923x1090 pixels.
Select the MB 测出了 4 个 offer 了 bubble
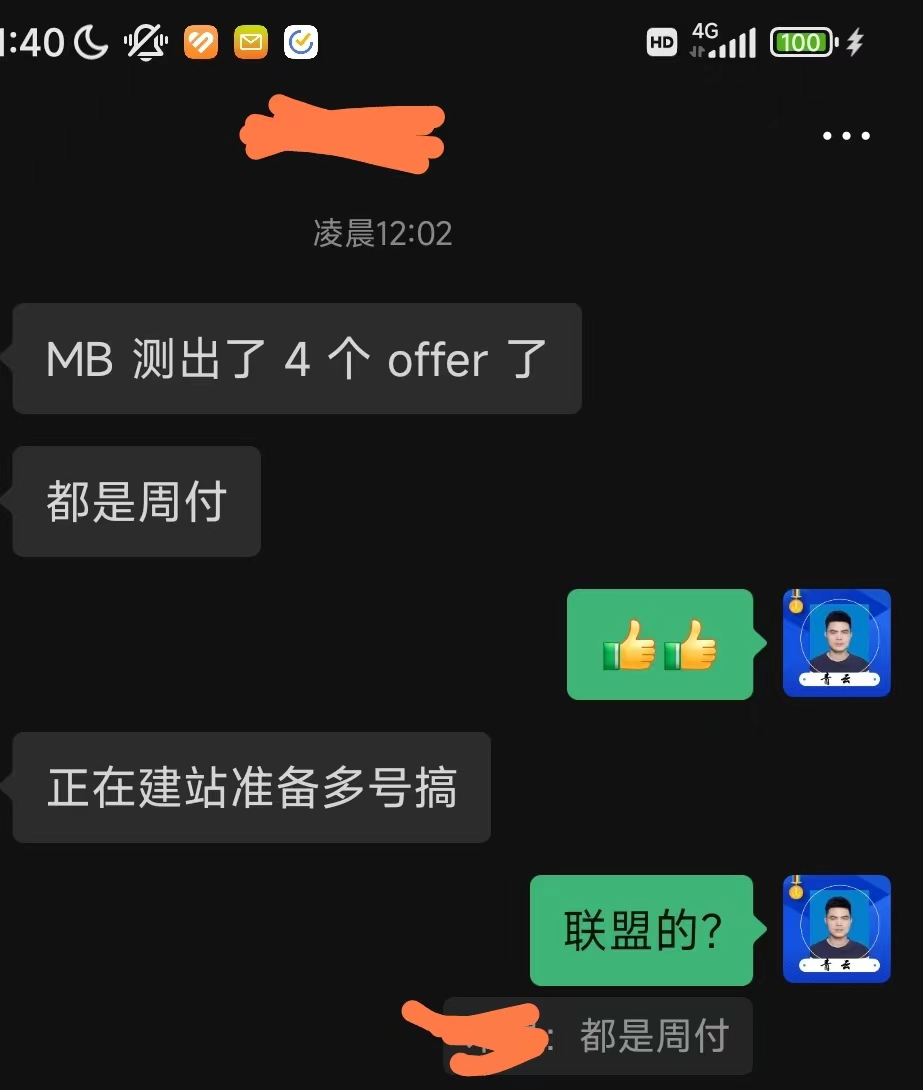pos(296,359)
